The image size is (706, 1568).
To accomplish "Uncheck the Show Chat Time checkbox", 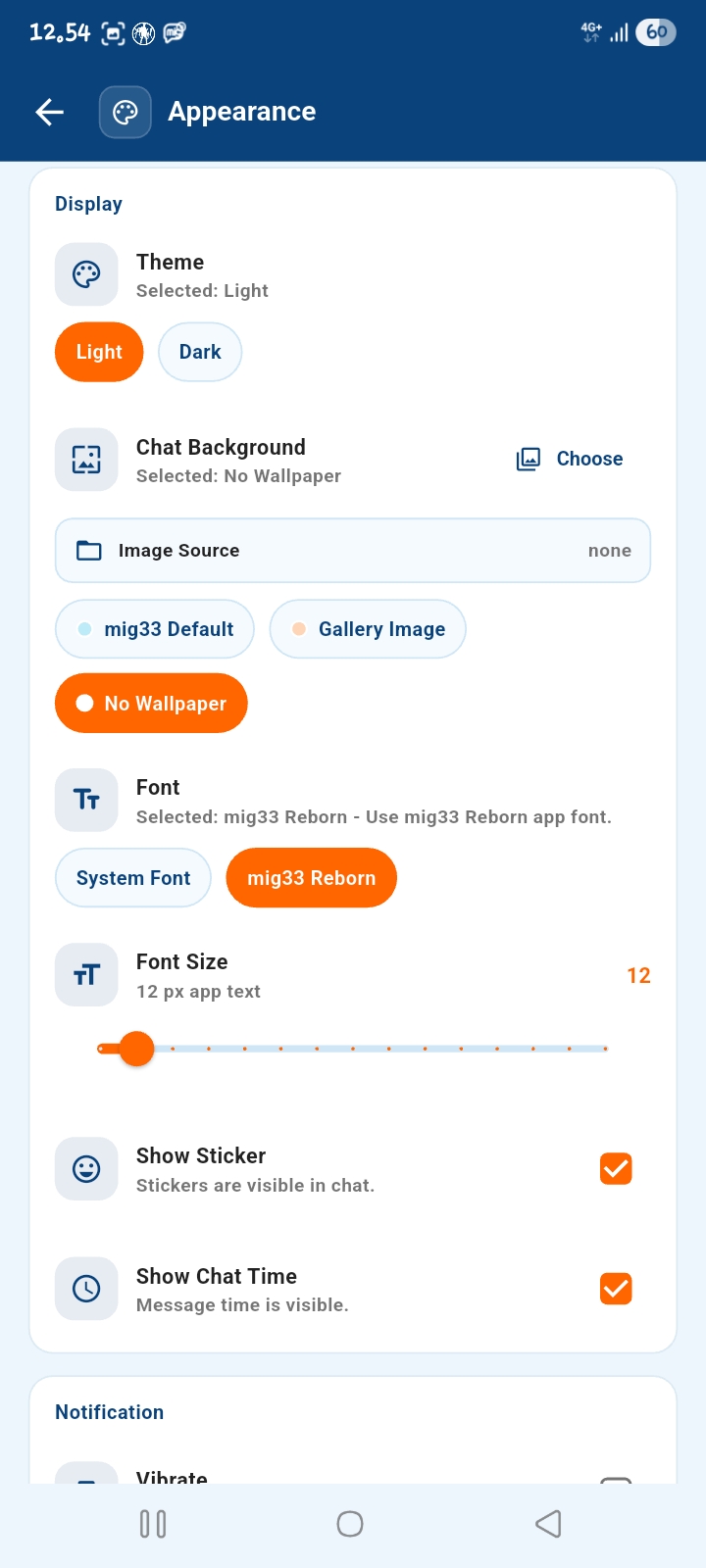I will 616,1288.
